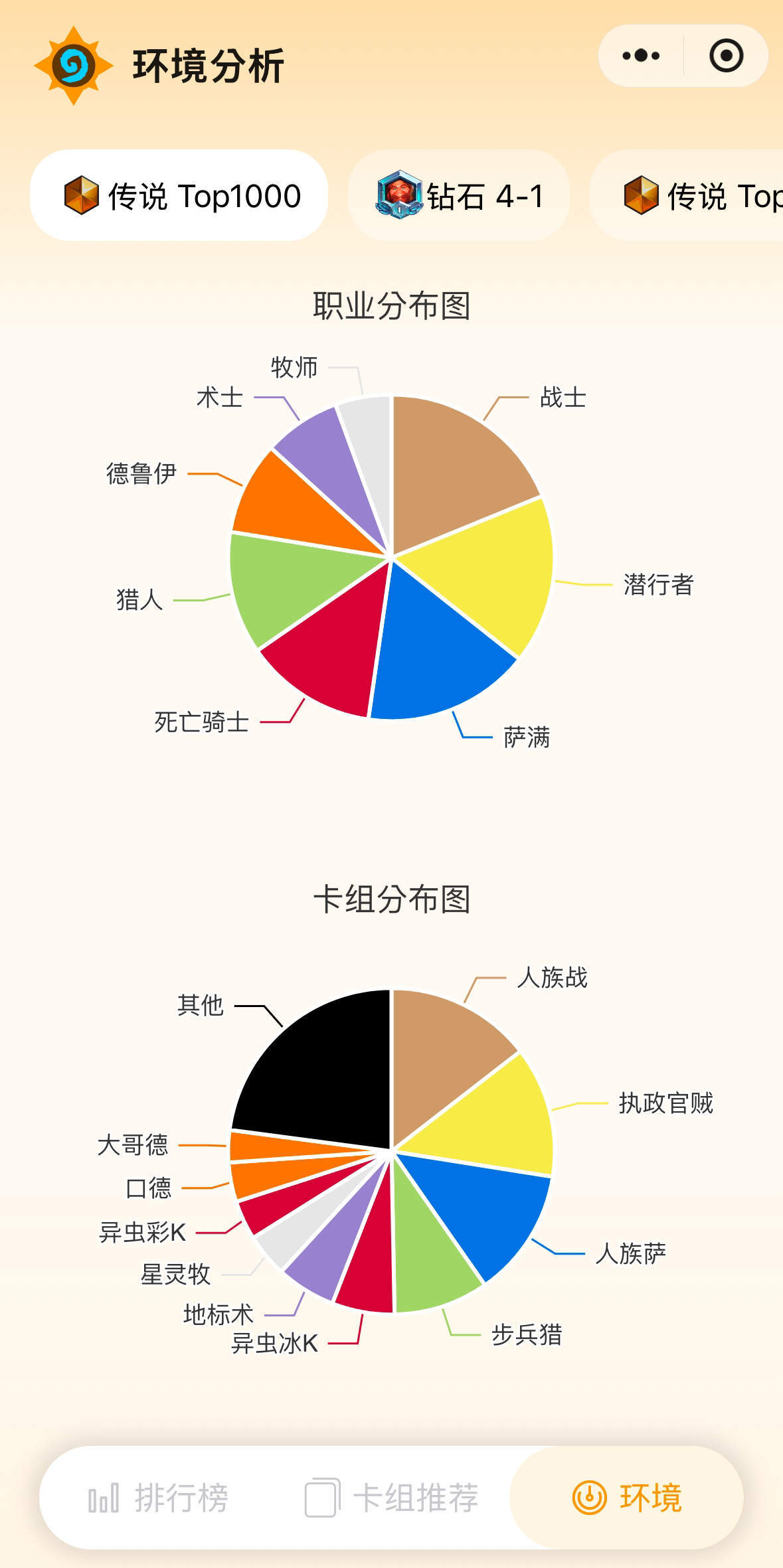Screen dimensions: 783x1568
Task: Select the 传说 Top1000 rank chip
Action: coord(179,196)
